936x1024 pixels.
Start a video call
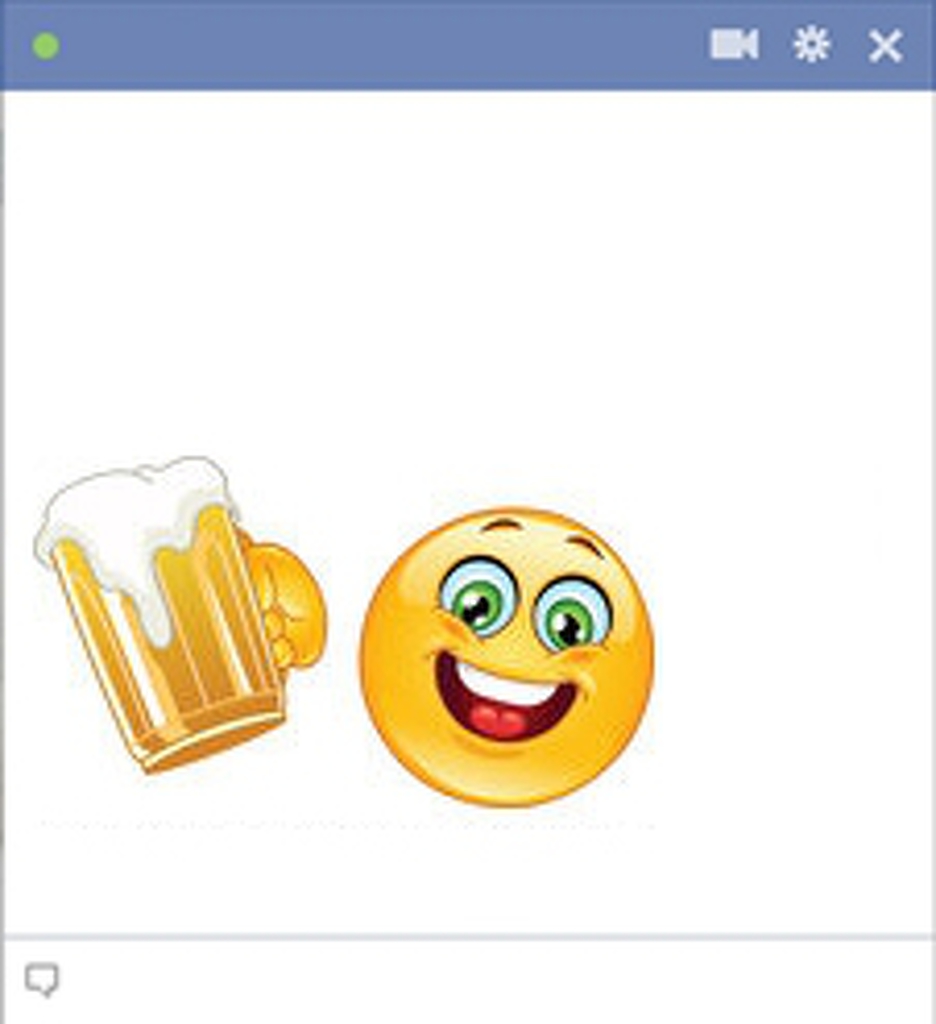733,45
